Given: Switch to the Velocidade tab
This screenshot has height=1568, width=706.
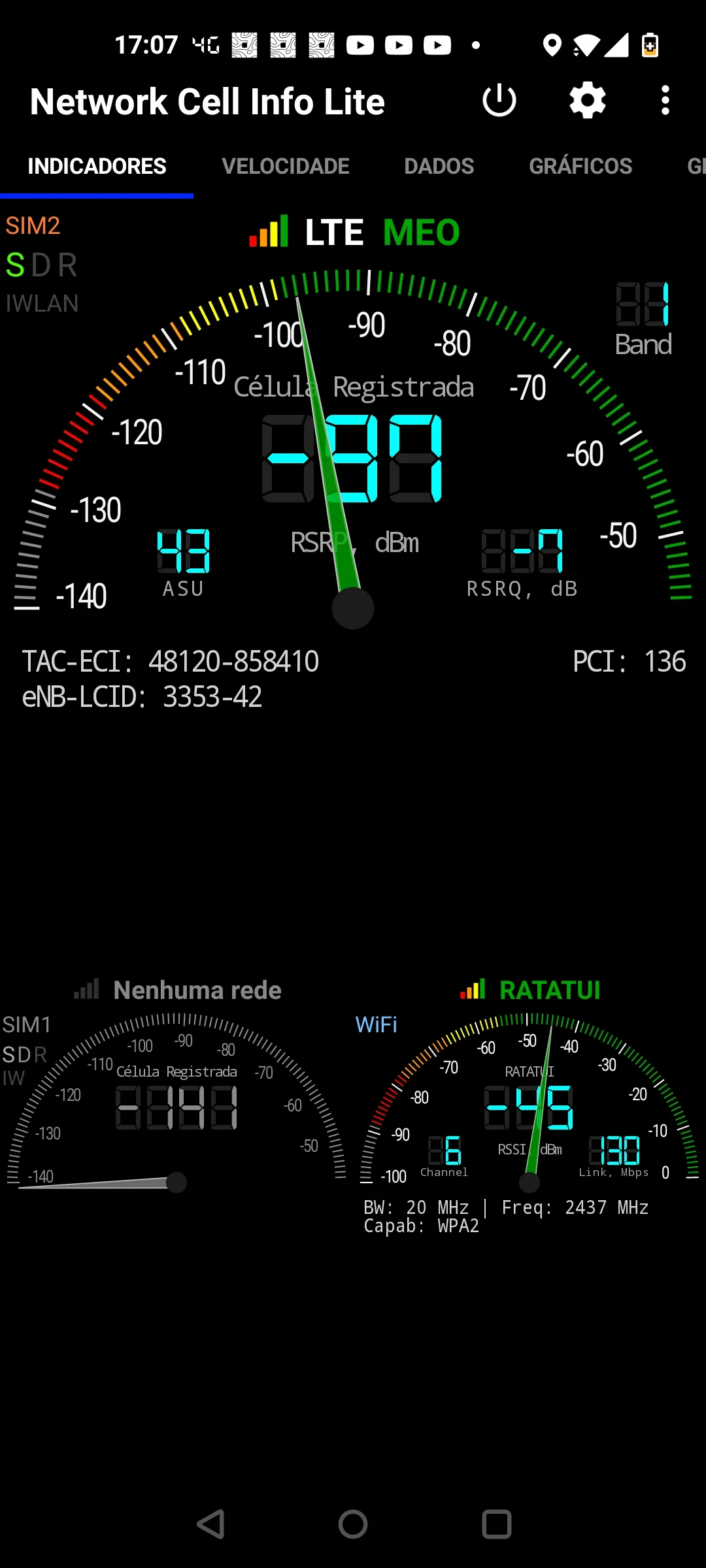Looking at the screenshot, I should pos(286,166).
